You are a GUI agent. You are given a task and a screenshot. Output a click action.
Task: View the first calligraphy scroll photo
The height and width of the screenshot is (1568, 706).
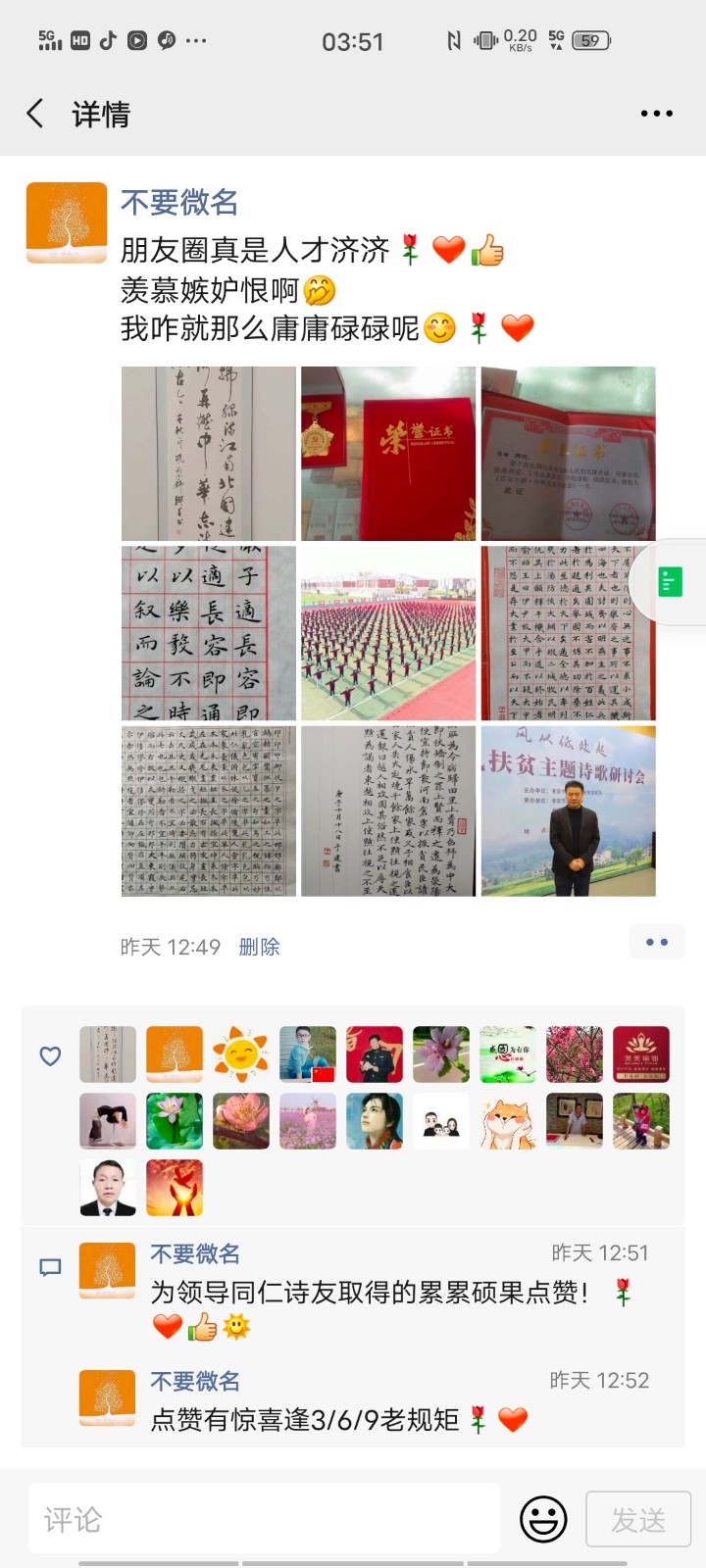209,454
